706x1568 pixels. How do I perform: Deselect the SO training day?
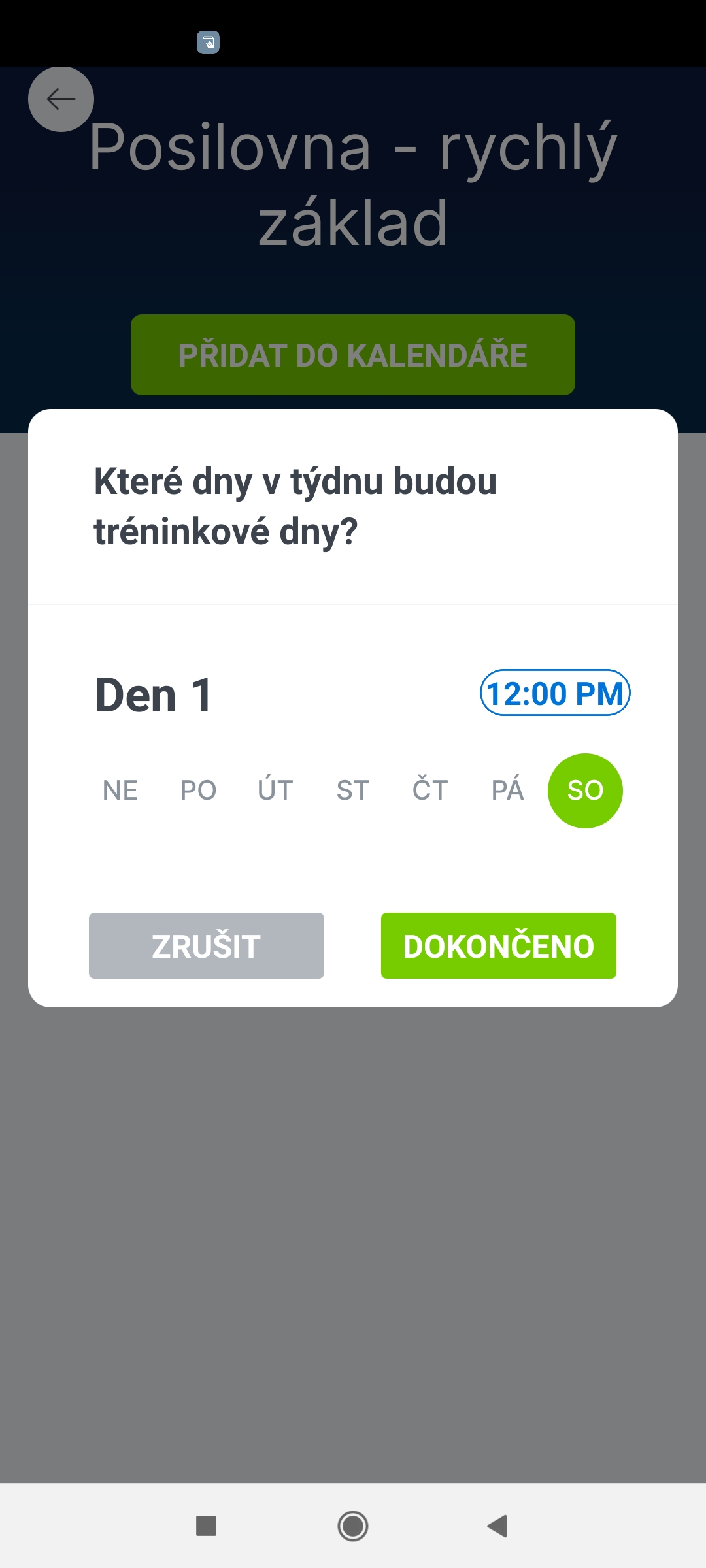(x=585, y=791)
